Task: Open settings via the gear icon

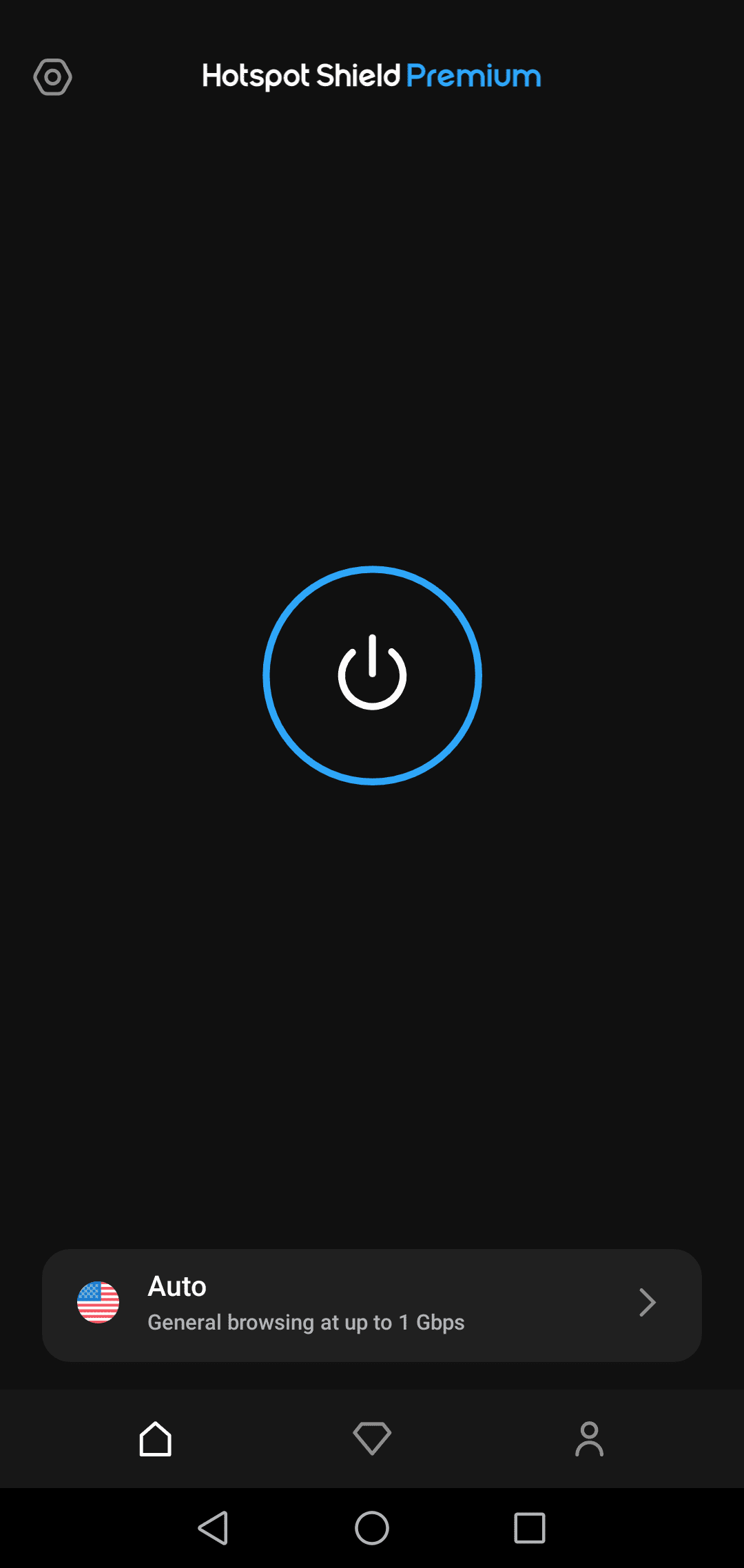Action: tap(52, 77)
